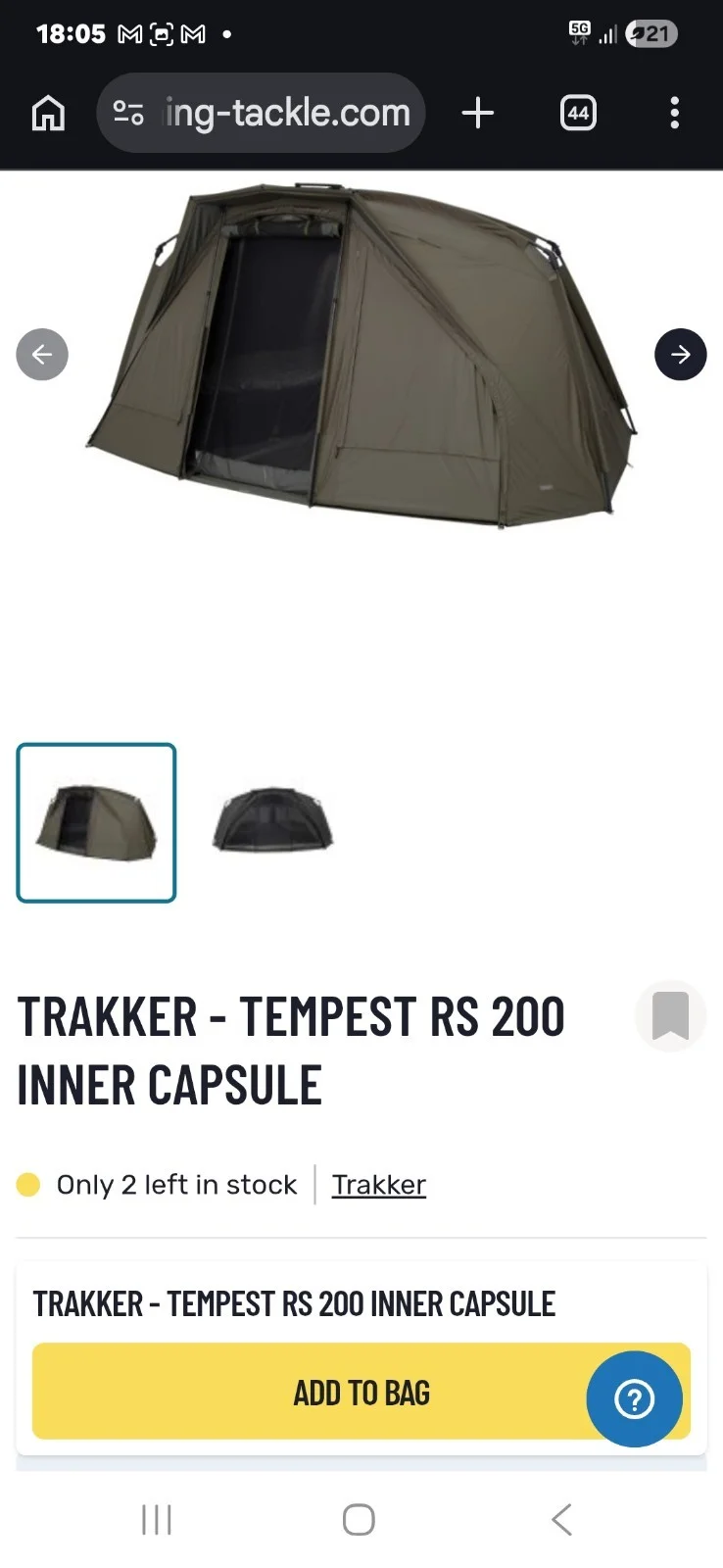Open the browser overflow menu
This screenshot has height=1568, width=723.
point(674,114)
